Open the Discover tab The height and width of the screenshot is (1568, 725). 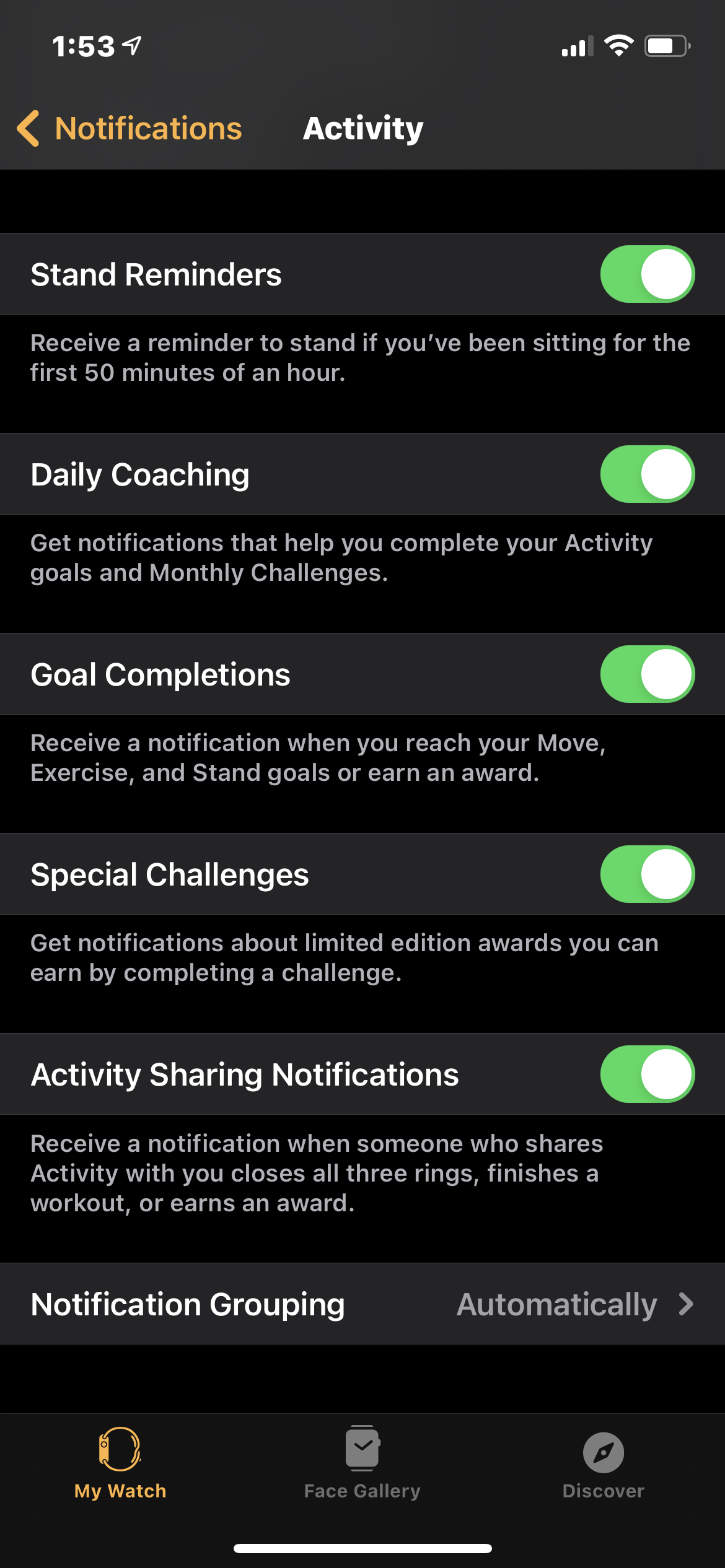click(x=603, y=1463)
